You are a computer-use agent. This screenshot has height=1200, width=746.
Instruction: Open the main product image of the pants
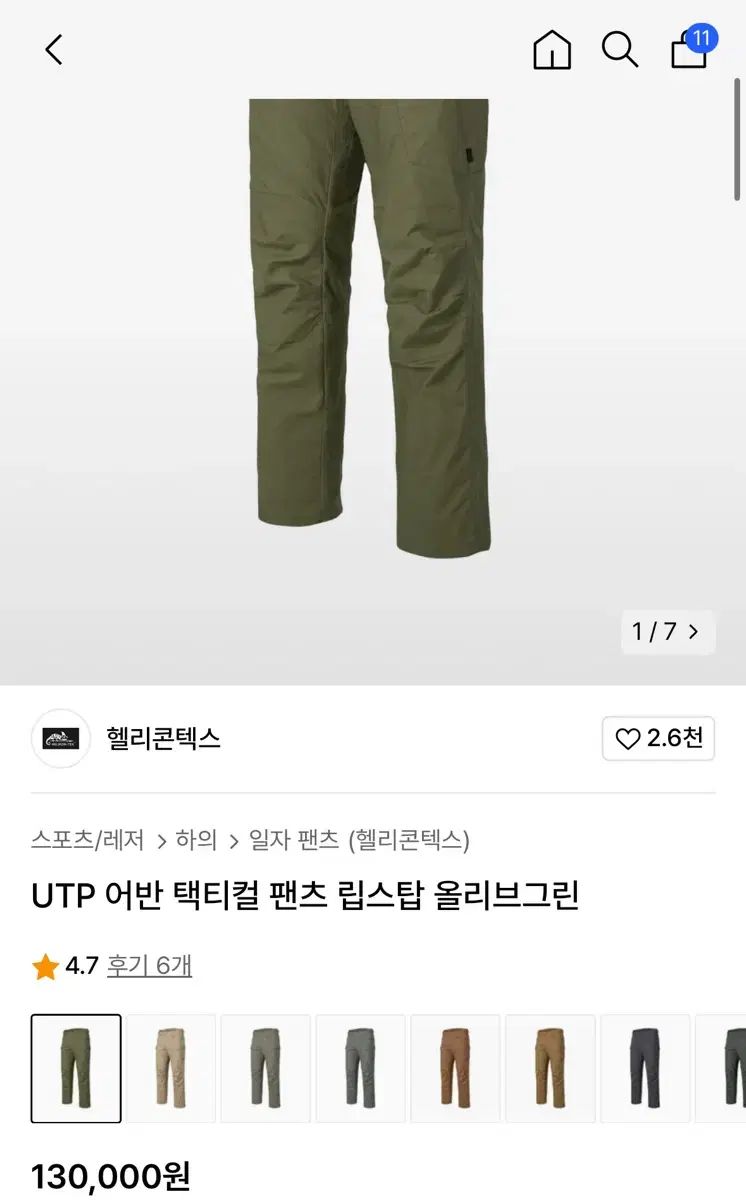(372, 330)
